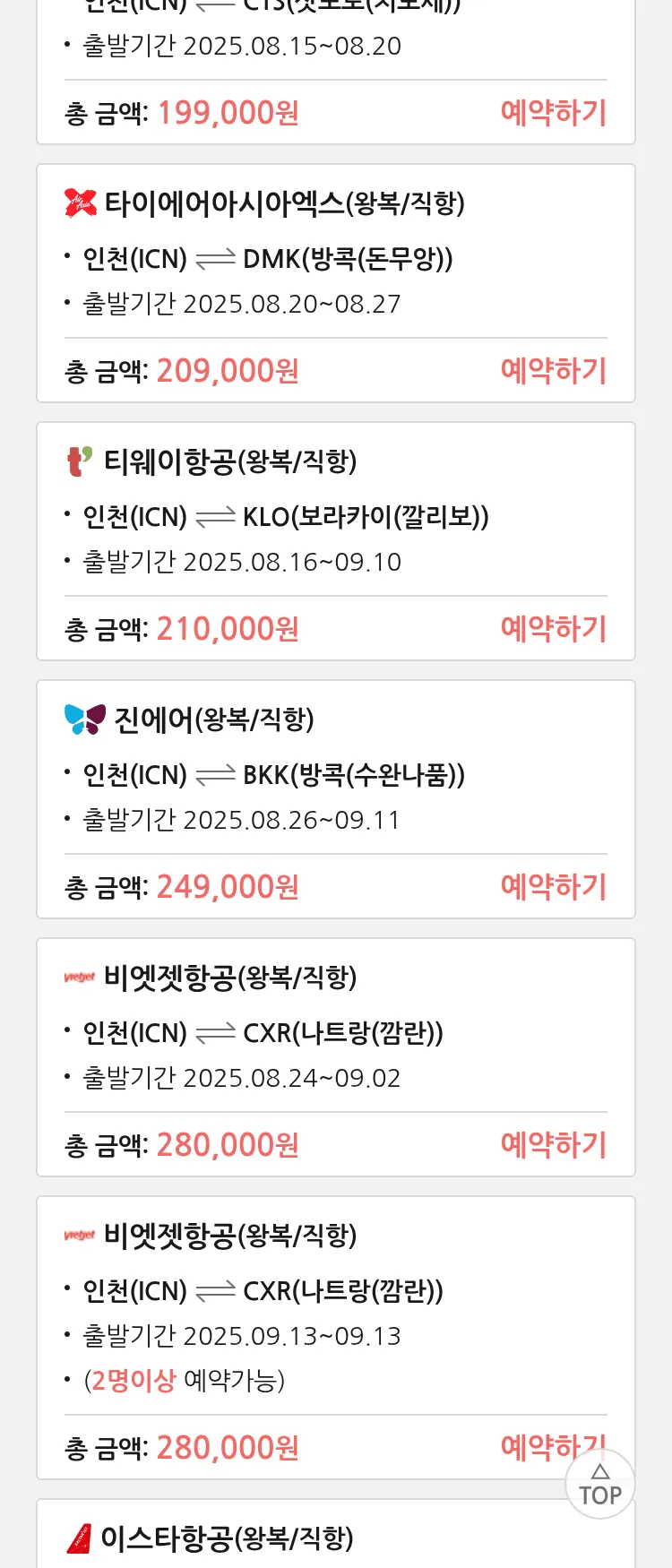Tap 예약하기 for the 199,000원 flight

coord(553,113)
